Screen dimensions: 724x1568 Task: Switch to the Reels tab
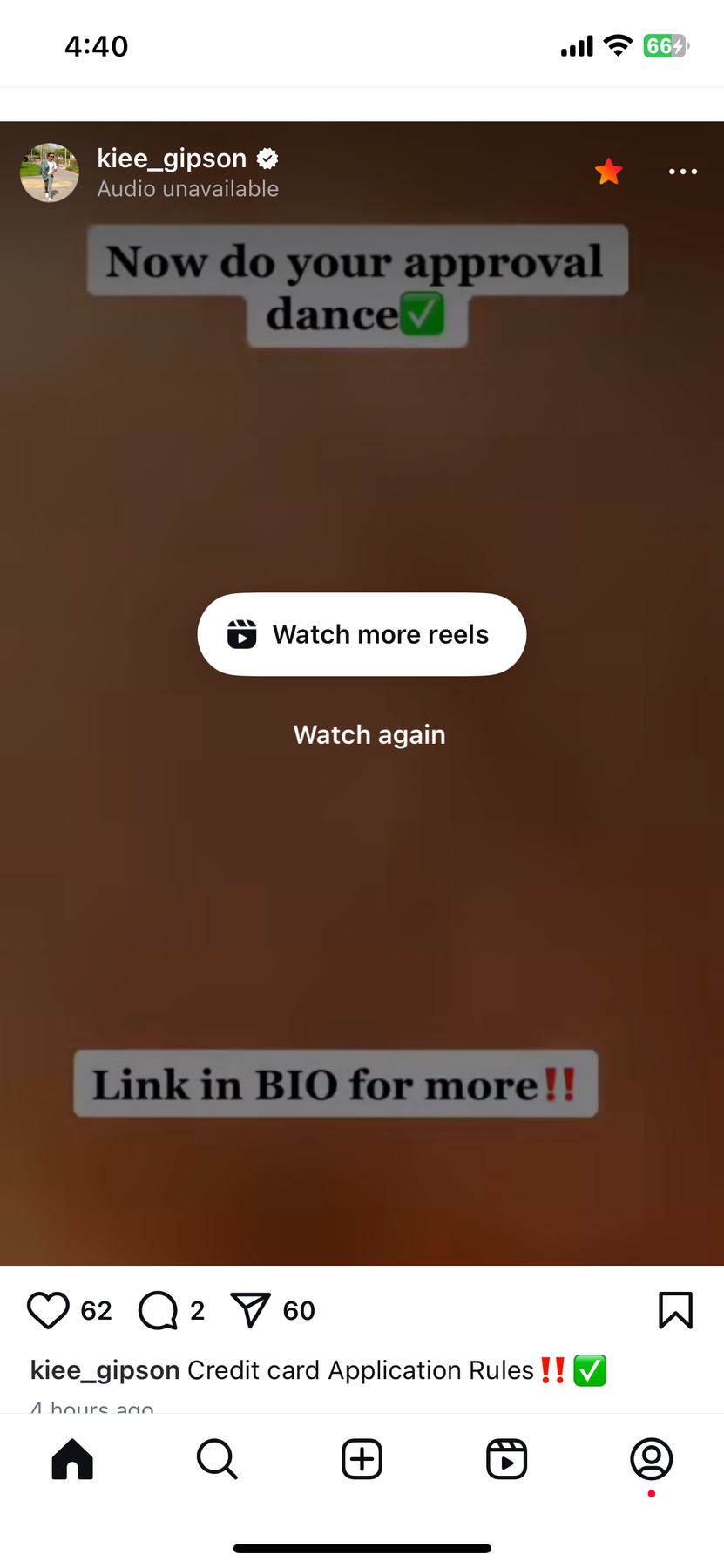(x=506, y=1458)
